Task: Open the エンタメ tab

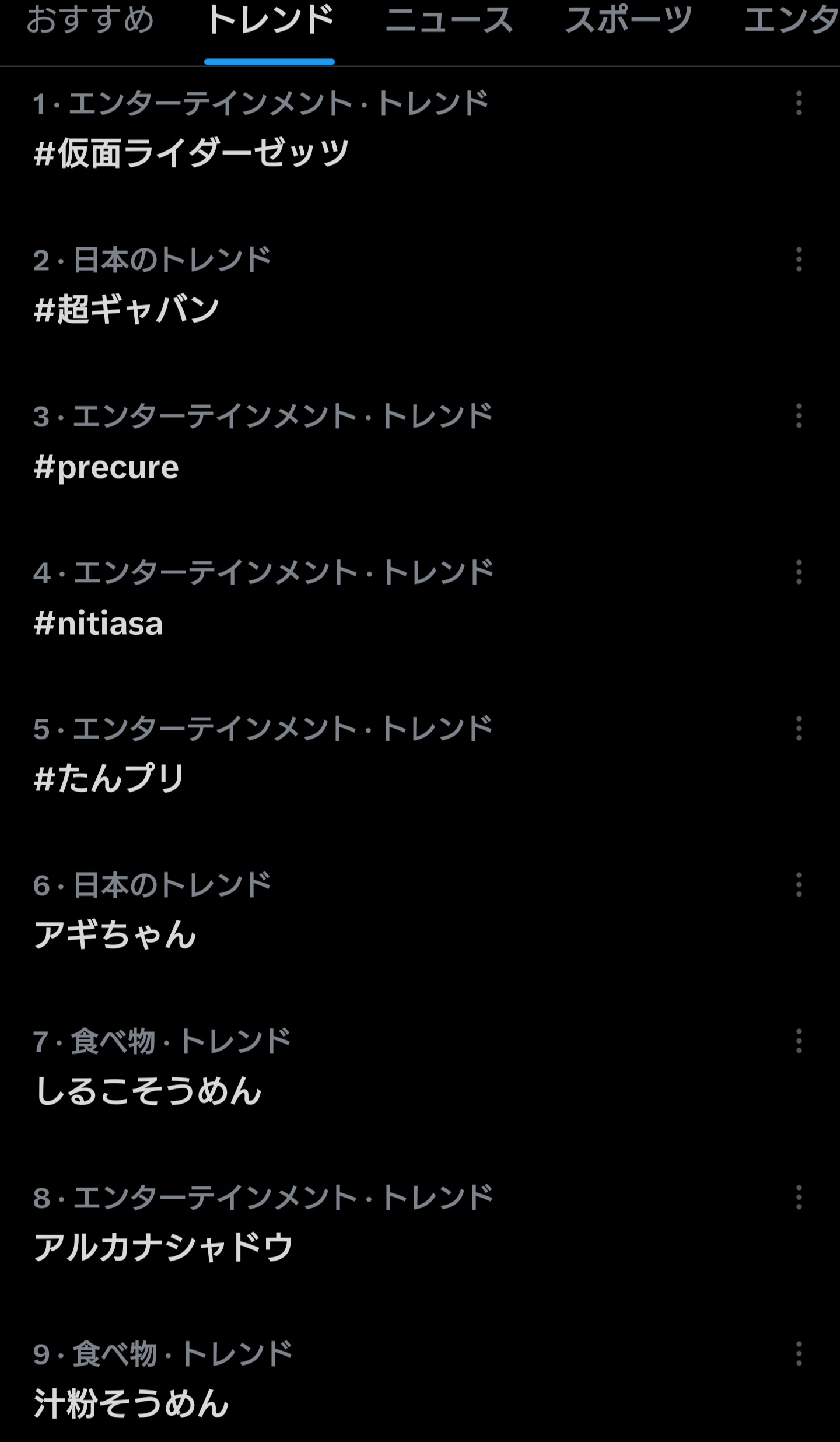Action: pyautogui.click(x=792, y=20)
